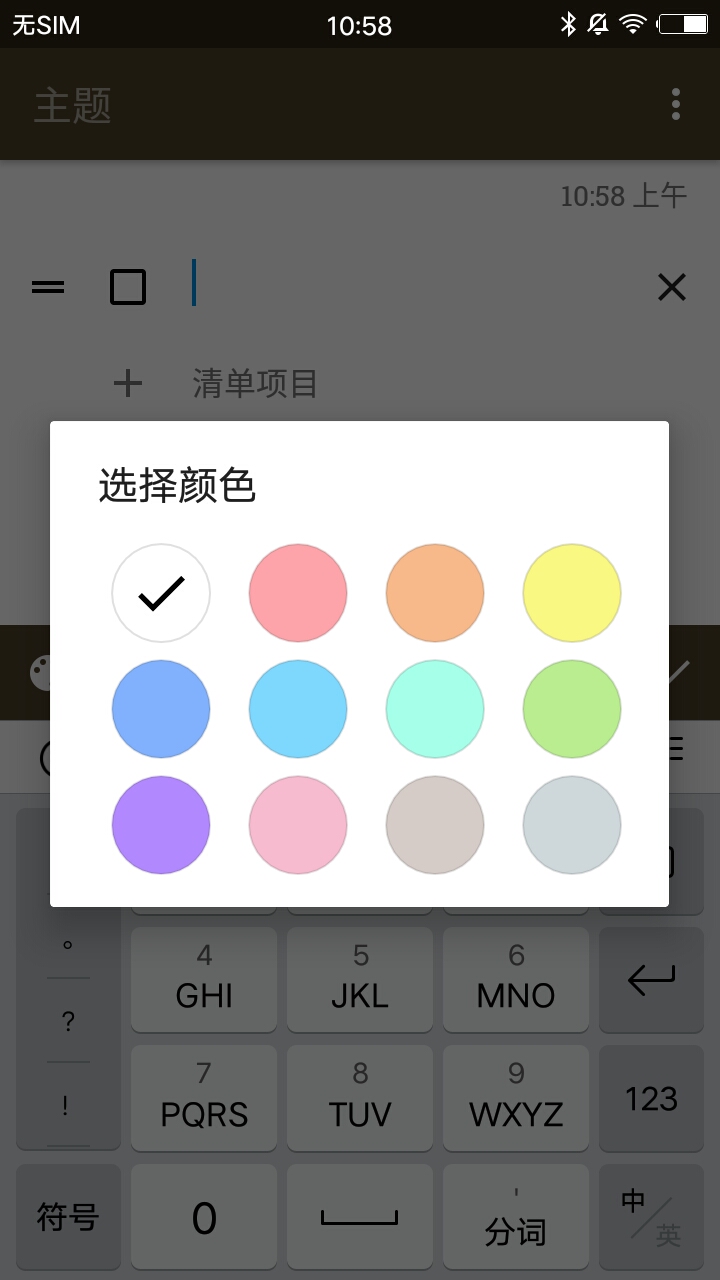
Task: Select the orange color swatch
Action: pyautogui.click(x=434, y=592)
